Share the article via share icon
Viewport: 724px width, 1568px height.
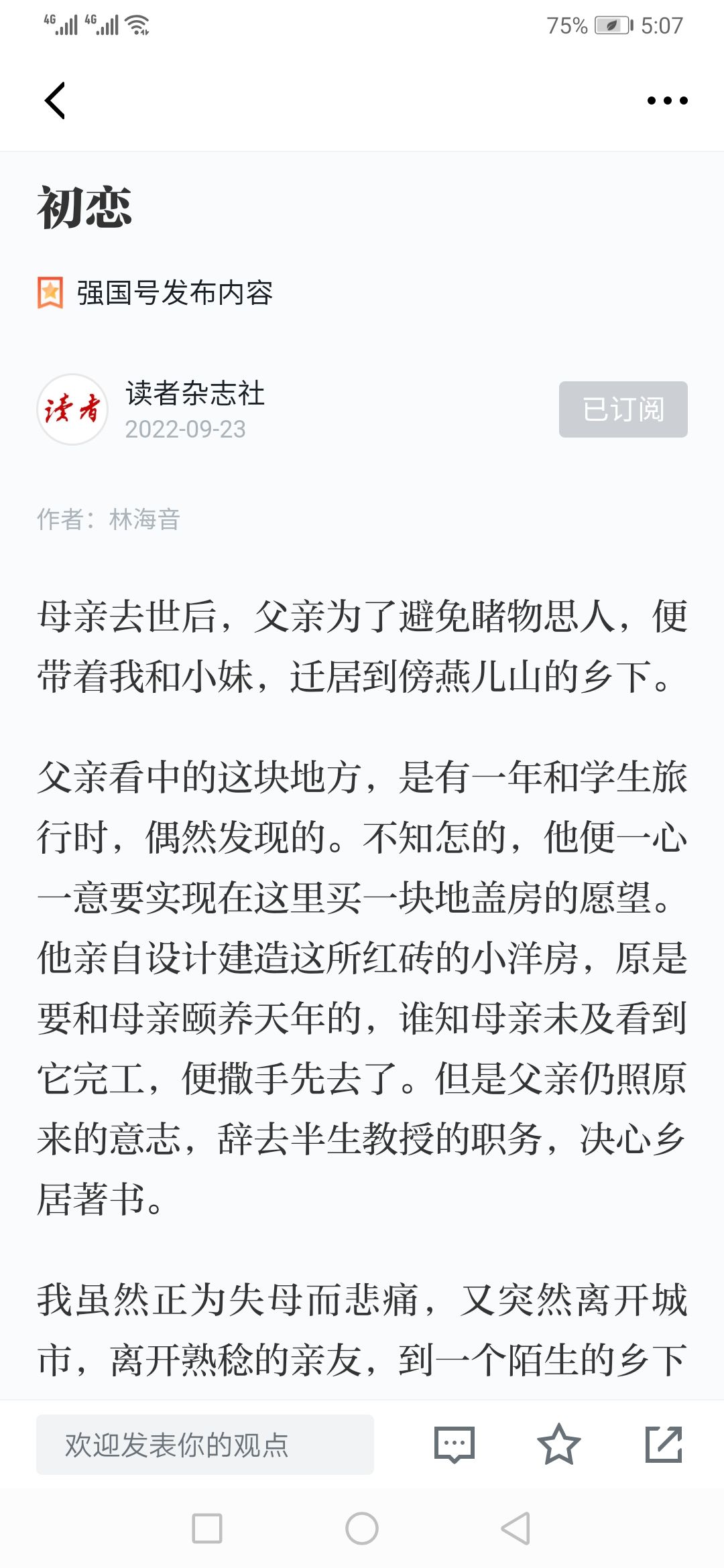[x=664, y=1444]
